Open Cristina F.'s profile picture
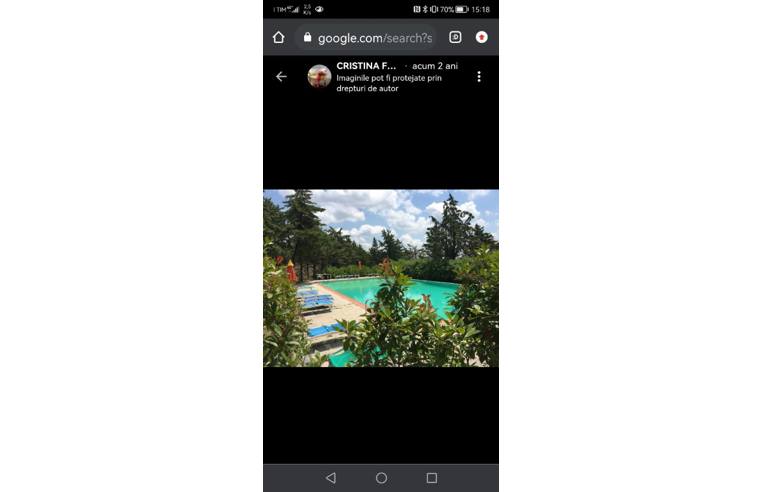Screen dimensions: 764x492 319,77
